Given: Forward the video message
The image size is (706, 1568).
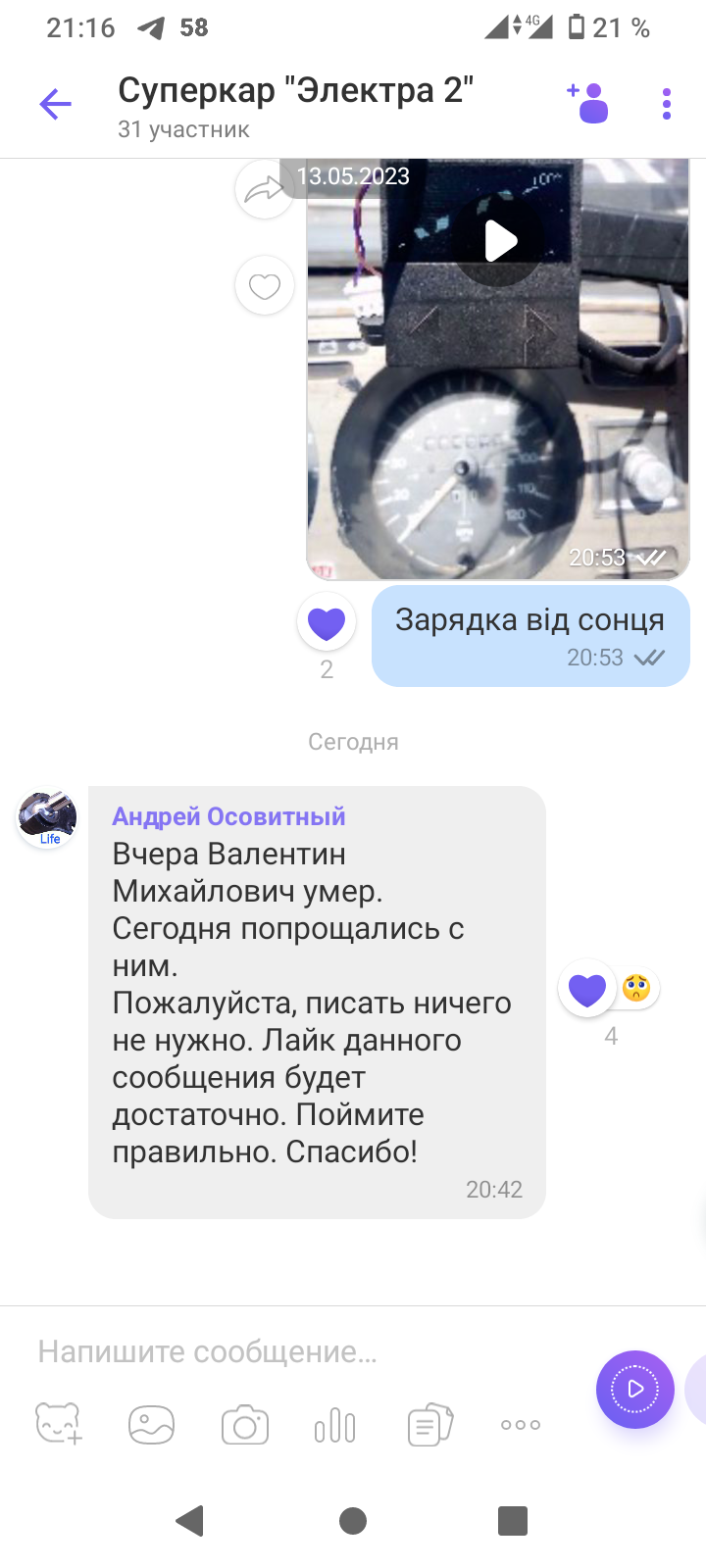Looking at the screenshot, I should [264, 189].
